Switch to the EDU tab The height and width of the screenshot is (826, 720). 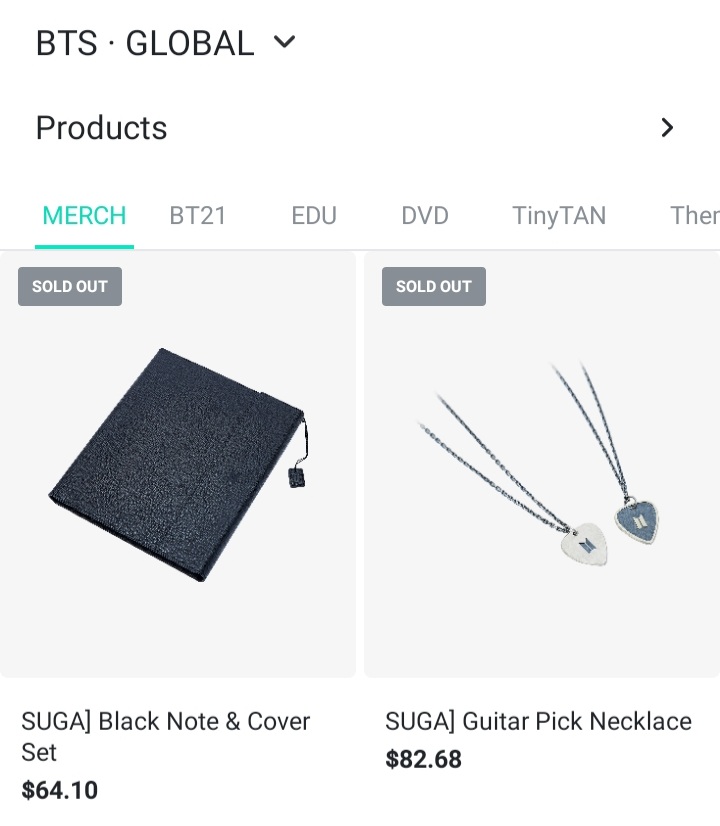(314, 216)
